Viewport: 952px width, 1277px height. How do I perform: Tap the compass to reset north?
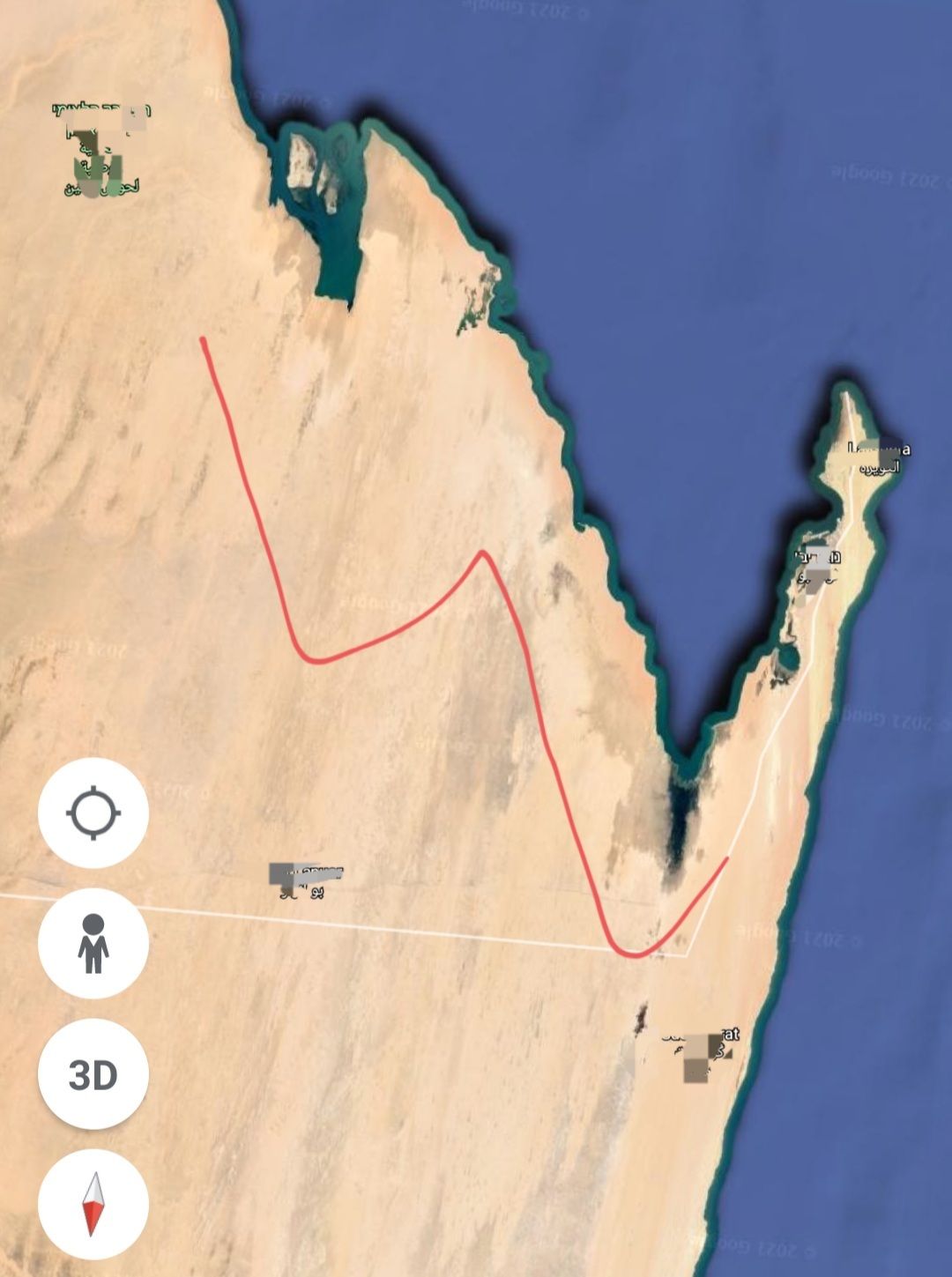(x=93, y=1204)
